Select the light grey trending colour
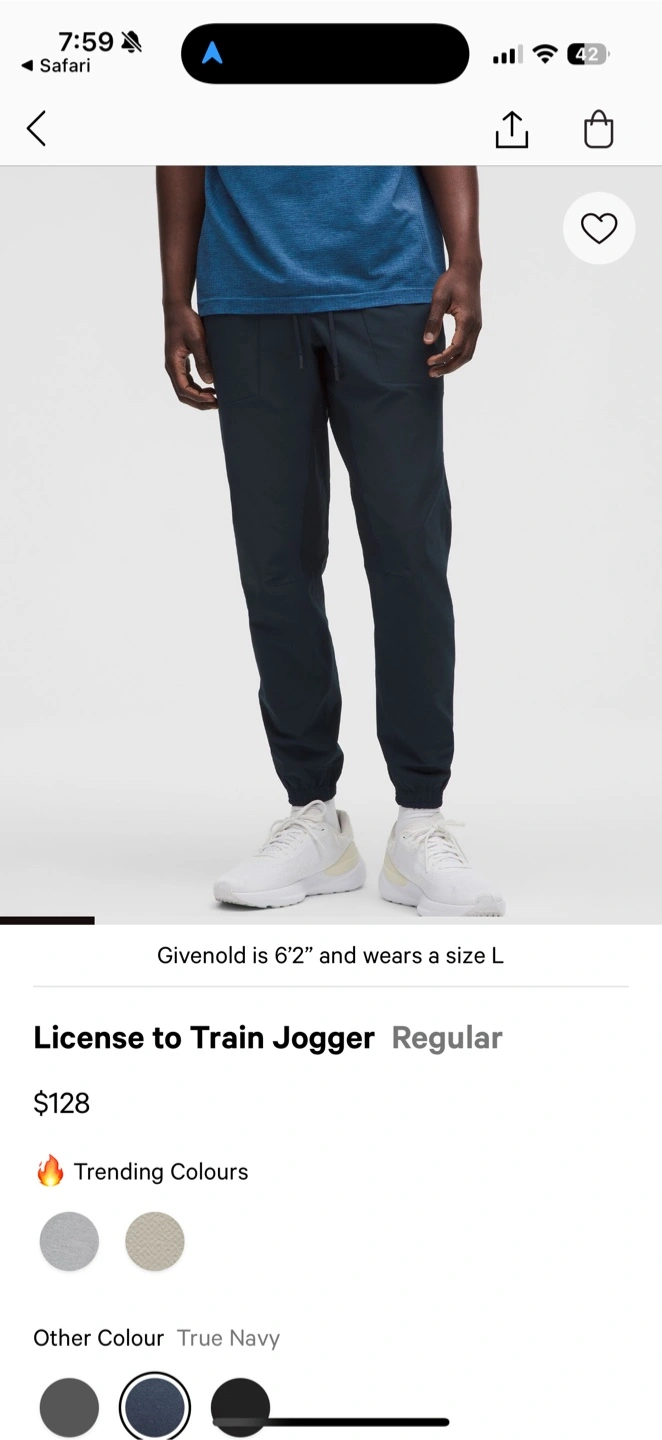 [69, 1241]
